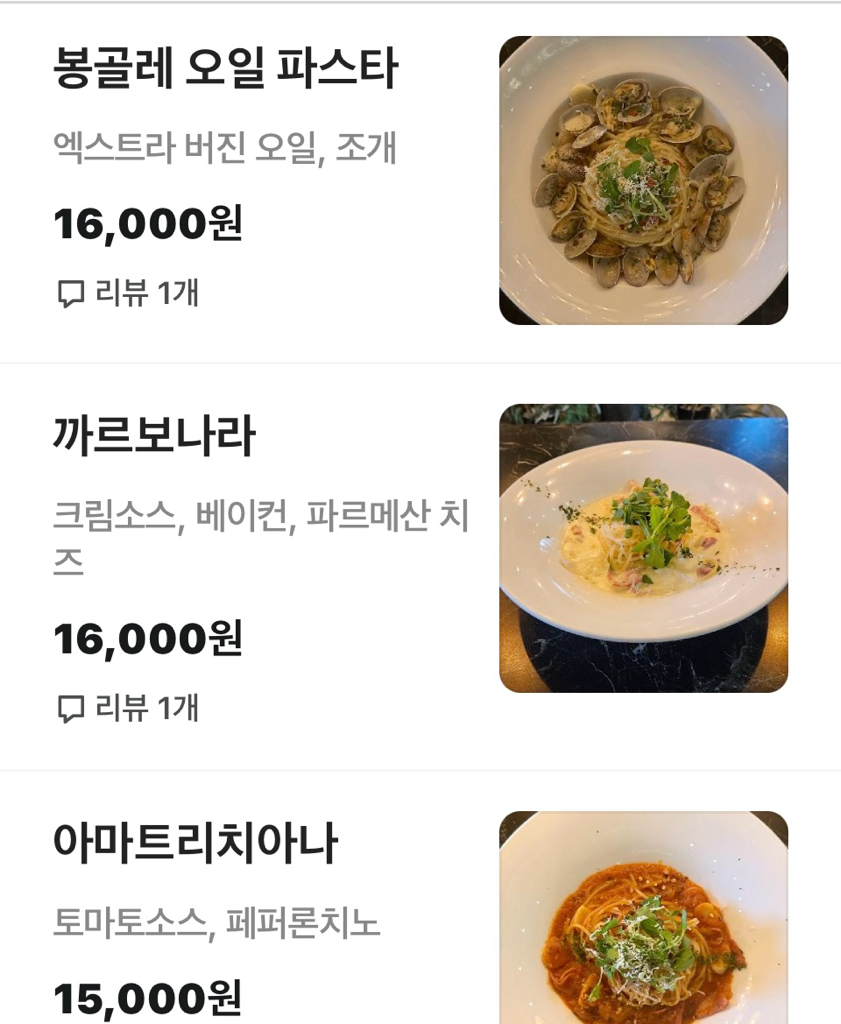
Task: Open reviews for 봉골레 오일 파스타
Action: [x=128, y=293]
